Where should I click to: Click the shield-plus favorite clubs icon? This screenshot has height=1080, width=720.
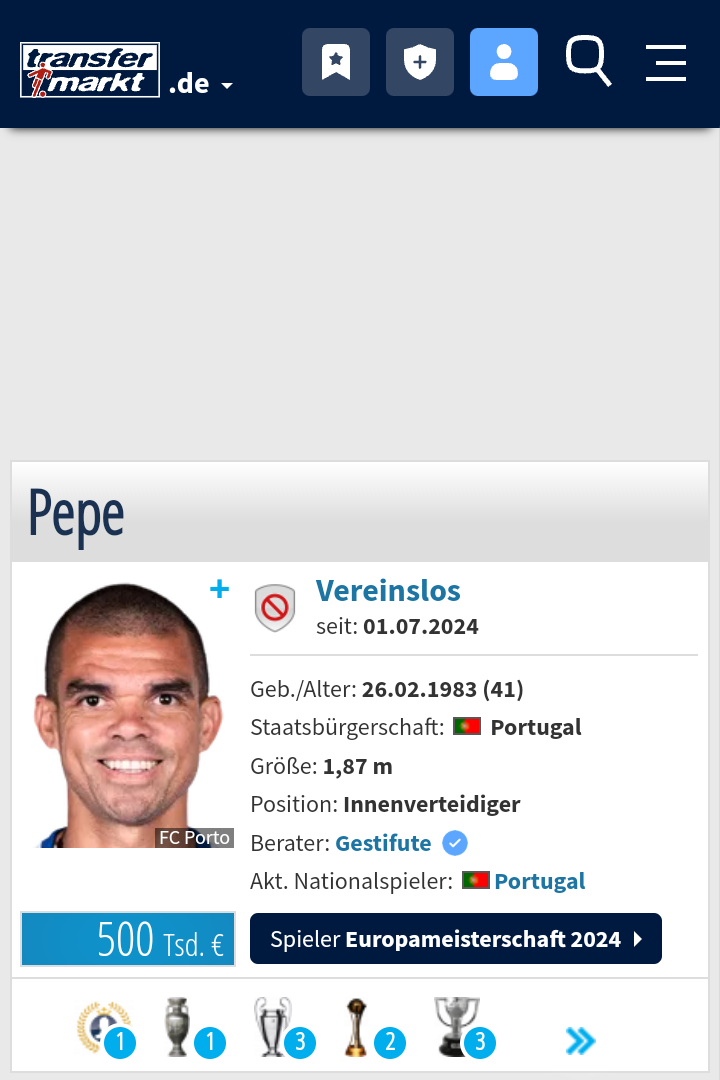coord(420,62)
